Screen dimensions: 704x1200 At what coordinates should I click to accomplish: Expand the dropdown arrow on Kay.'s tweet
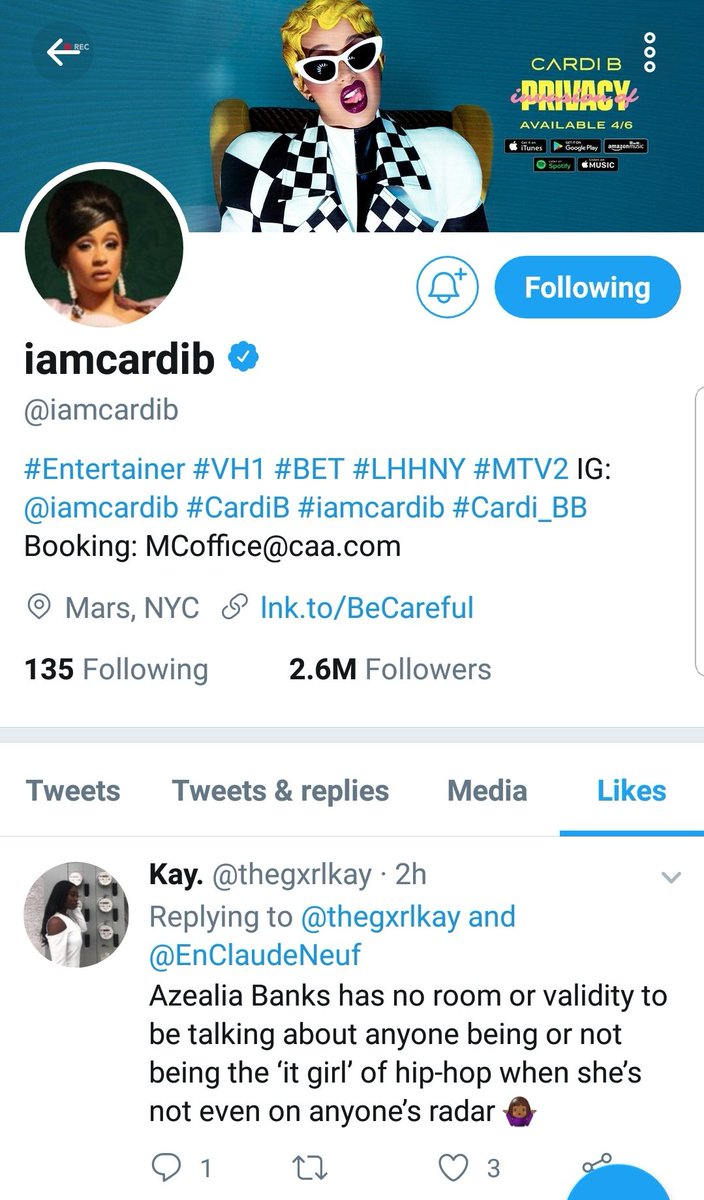671,878
